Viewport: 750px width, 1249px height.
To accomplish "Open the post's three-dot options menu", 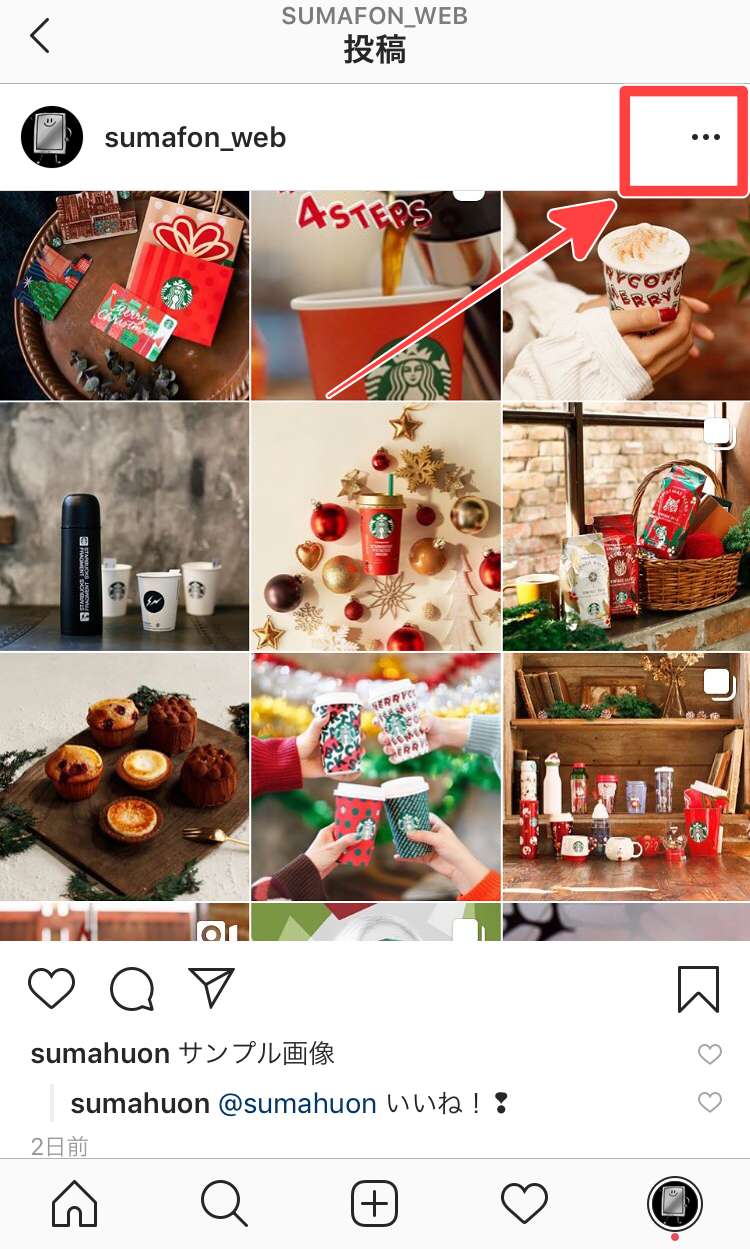I will click(x=705, y=138).
